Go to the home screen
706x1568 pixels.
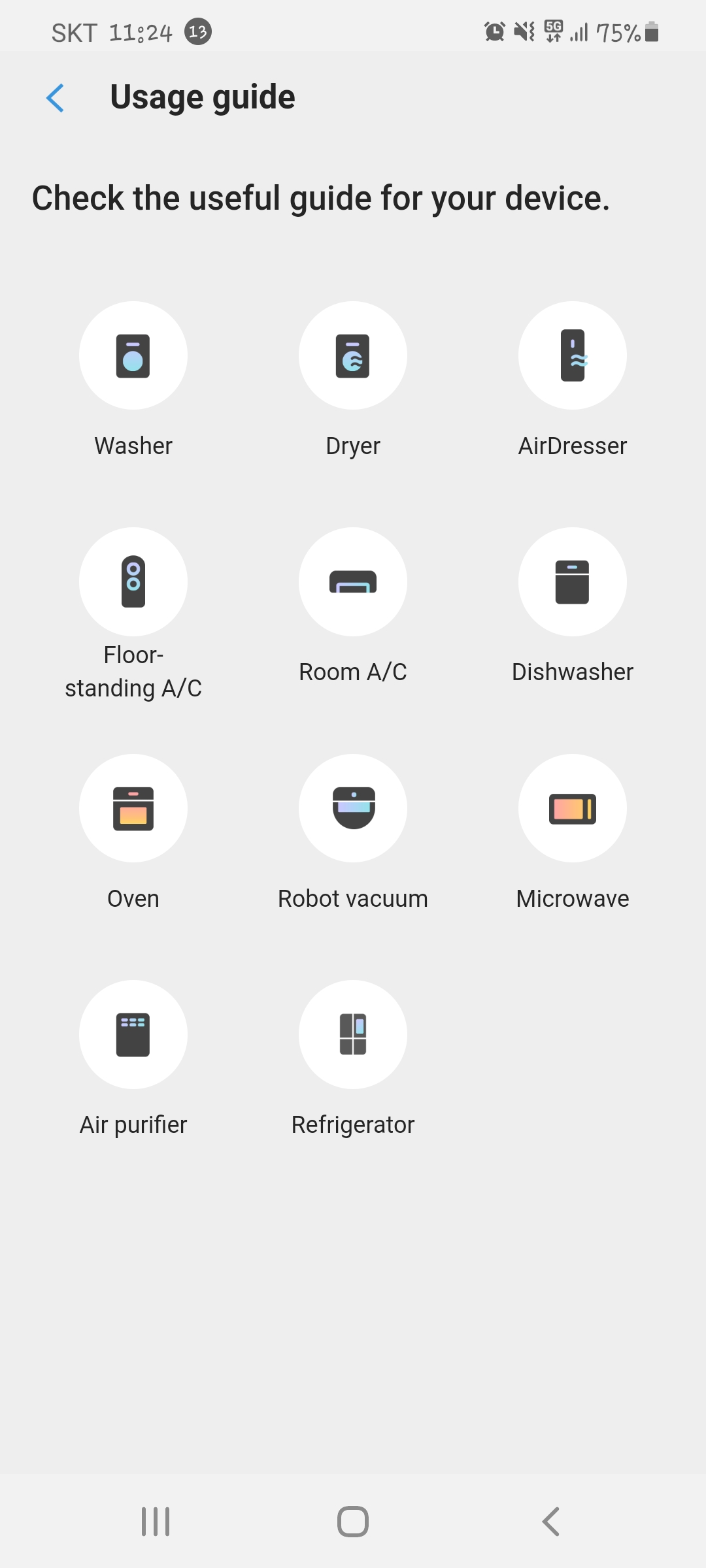353,1522
